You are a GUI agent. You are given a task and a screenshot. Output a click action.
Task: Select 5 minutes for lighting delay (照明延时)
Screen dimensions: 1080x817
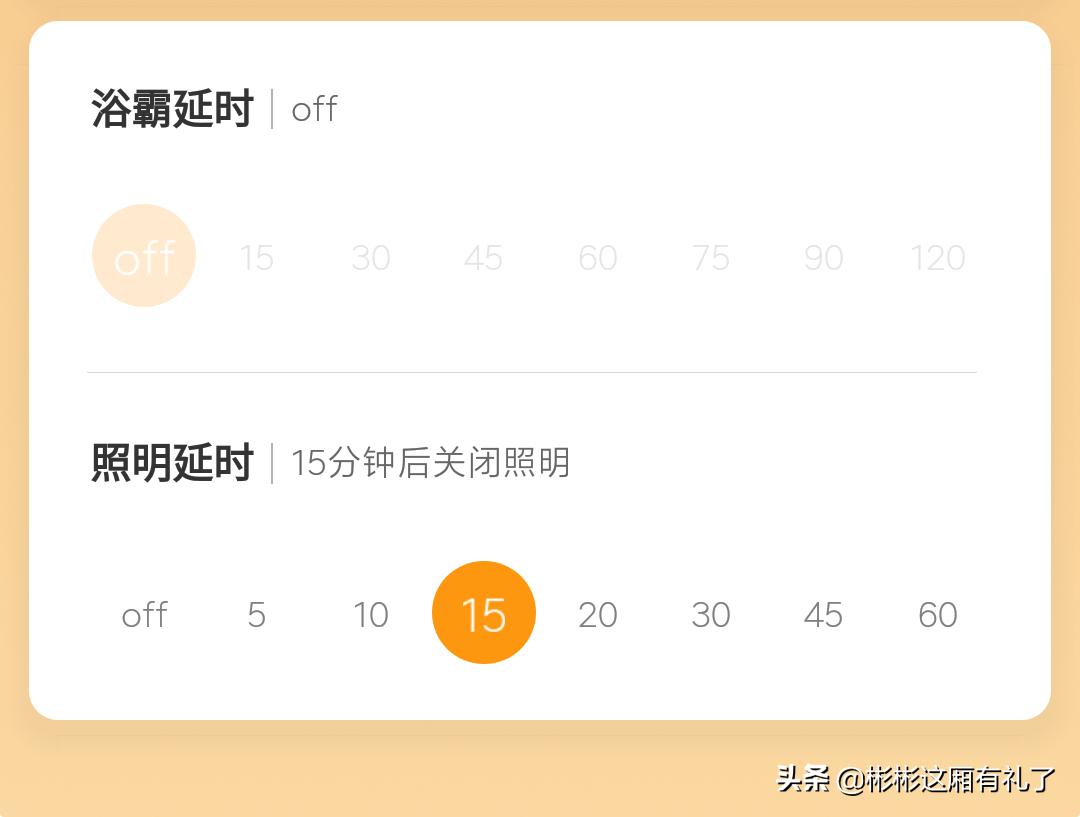[x=257, y=614]
